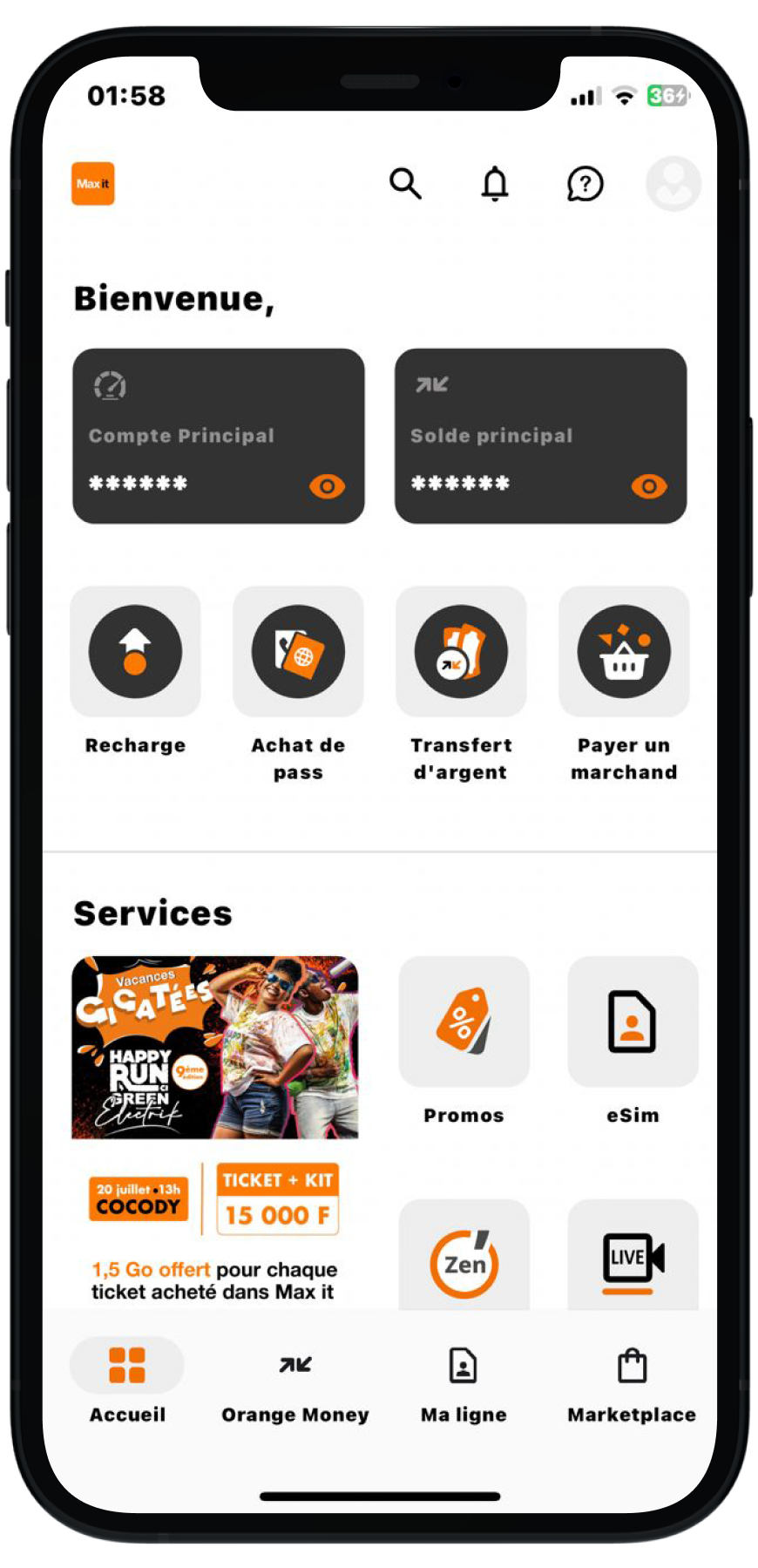Screen dimensions: 758x1568
Task: Select the Recharge shortcut
Action: [135, 652]
